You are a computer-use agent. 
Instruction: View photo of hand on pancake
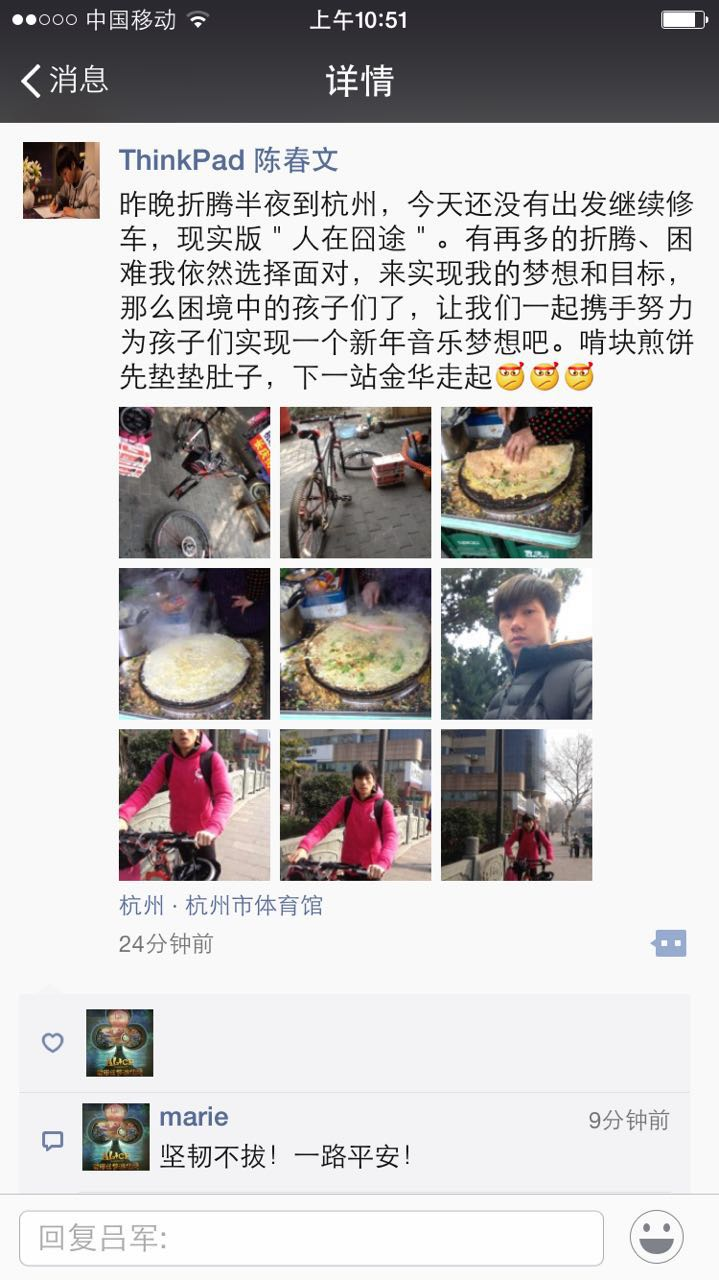click(x=516, y=482)
